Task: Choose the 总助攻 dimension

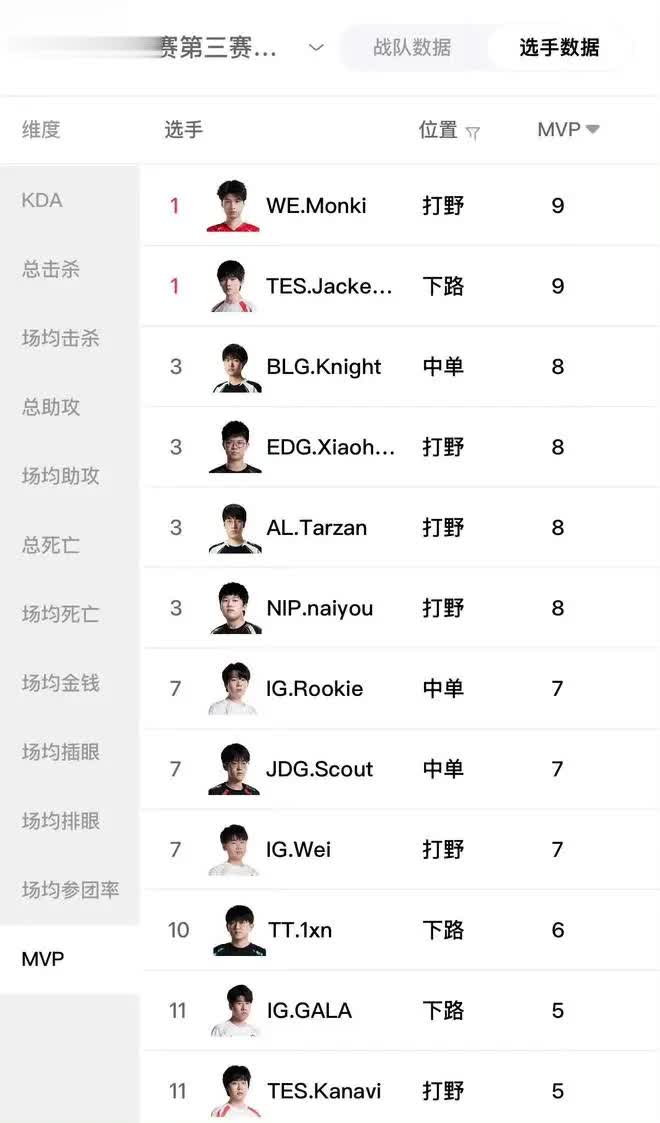Action: (x=51, y=407)
